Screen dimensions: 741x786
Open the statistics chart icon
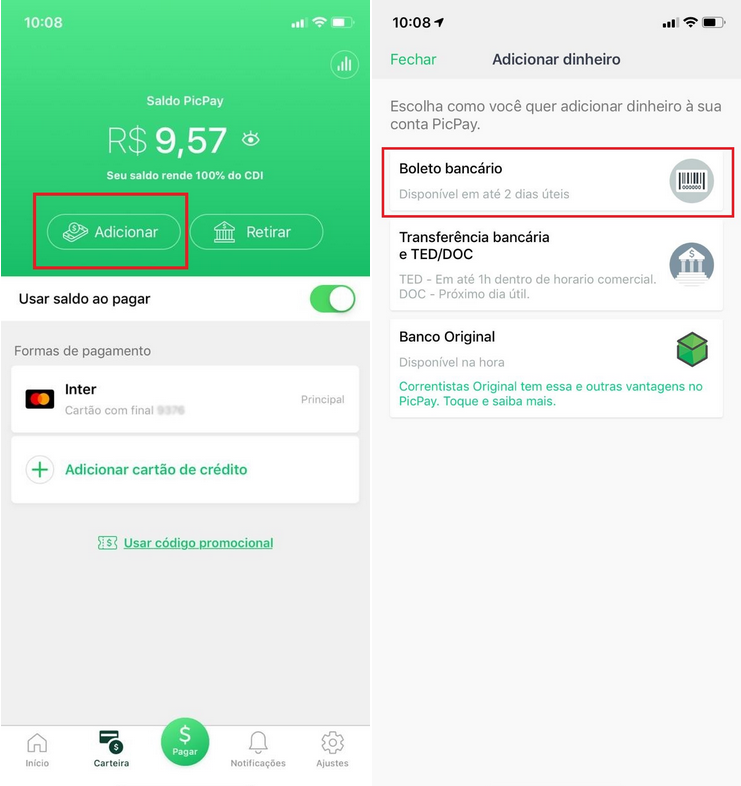[344, 65]
